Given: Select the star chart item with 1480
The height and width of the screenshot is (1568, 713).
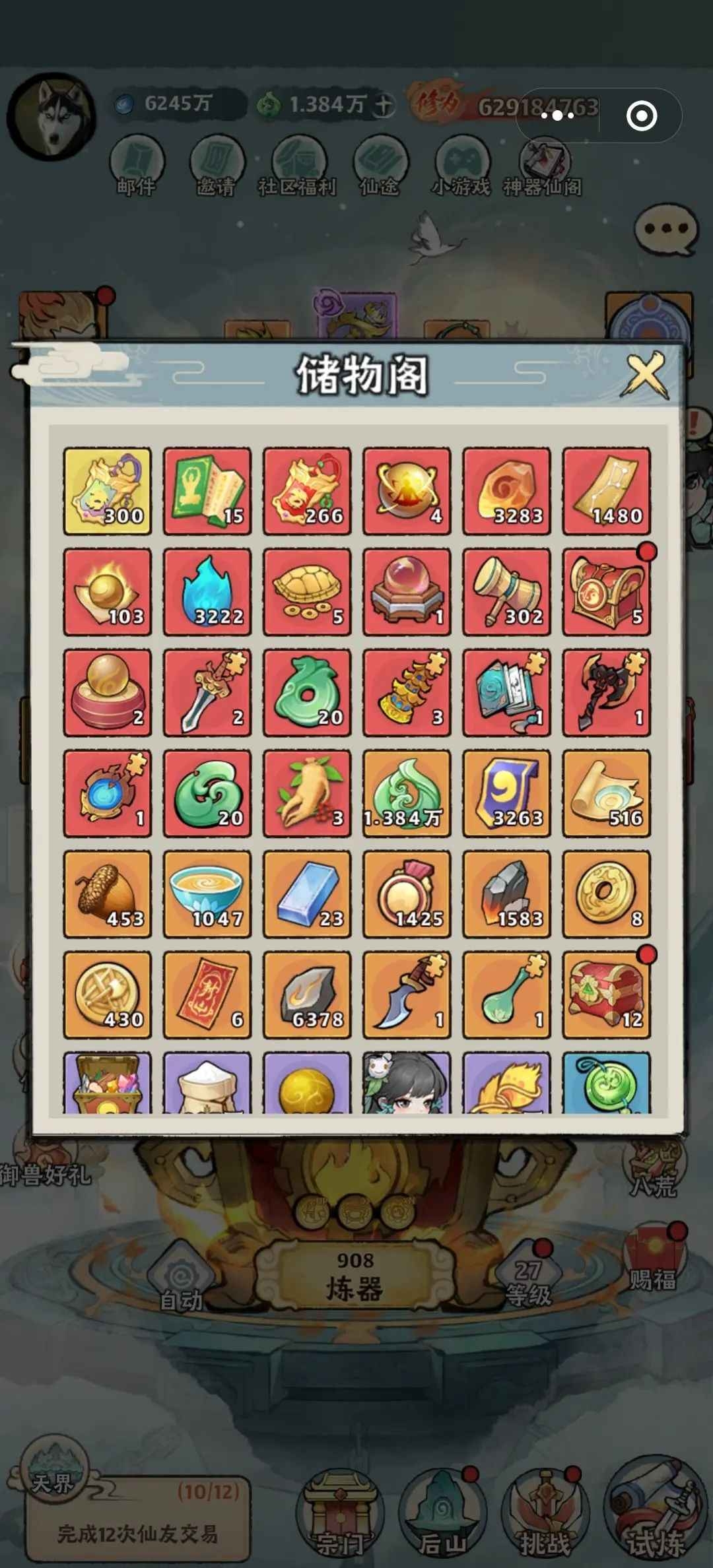Looking at the screenshot, I should [606, 491].
